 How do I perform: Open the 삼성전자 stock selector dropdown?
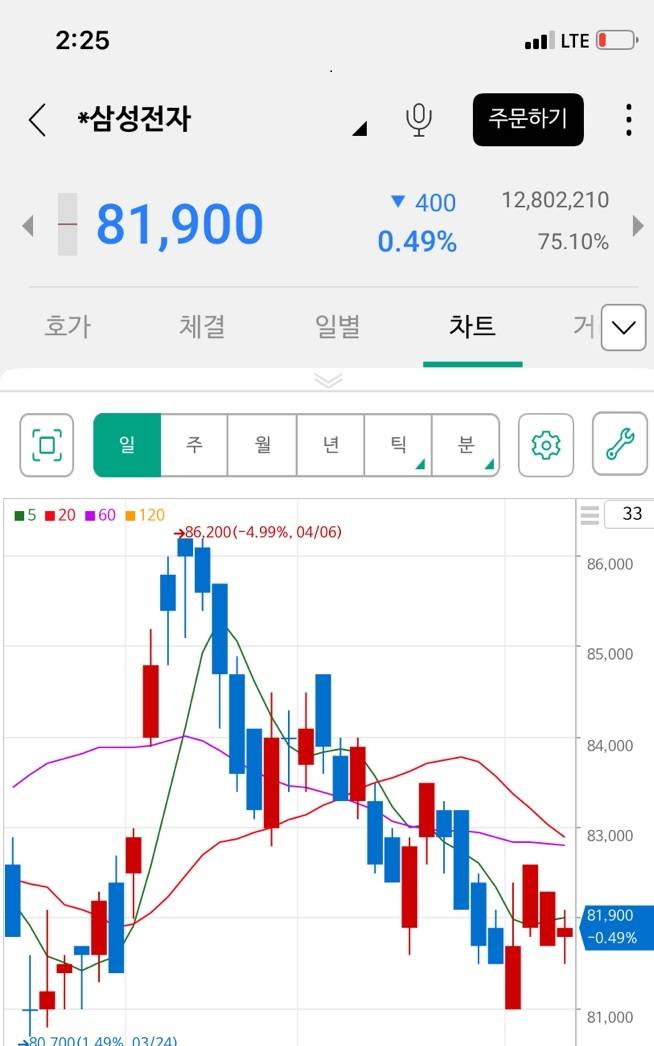359,127
